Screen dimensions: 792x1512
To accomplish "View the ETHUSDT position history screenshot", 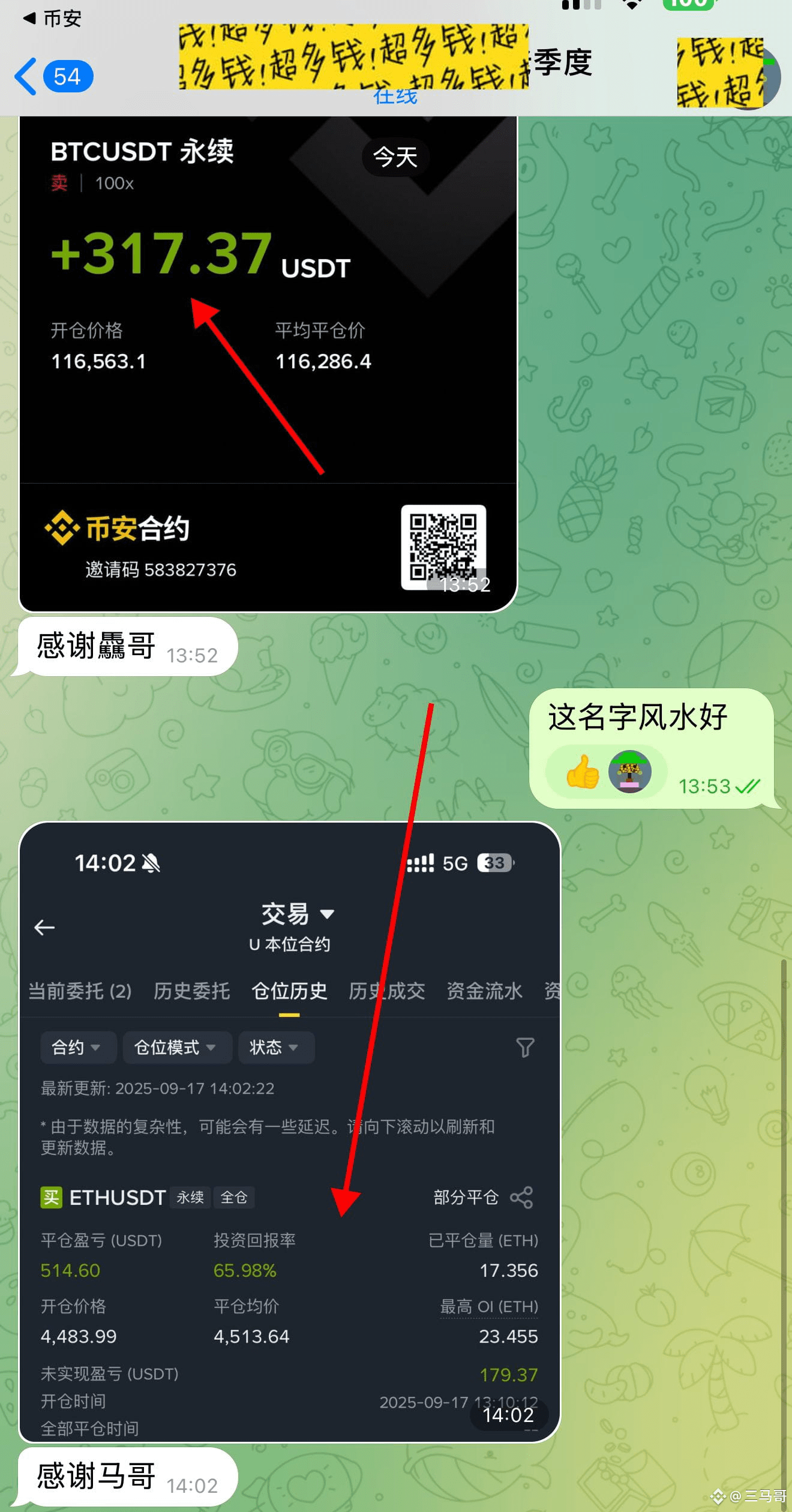I will 289,1132.
